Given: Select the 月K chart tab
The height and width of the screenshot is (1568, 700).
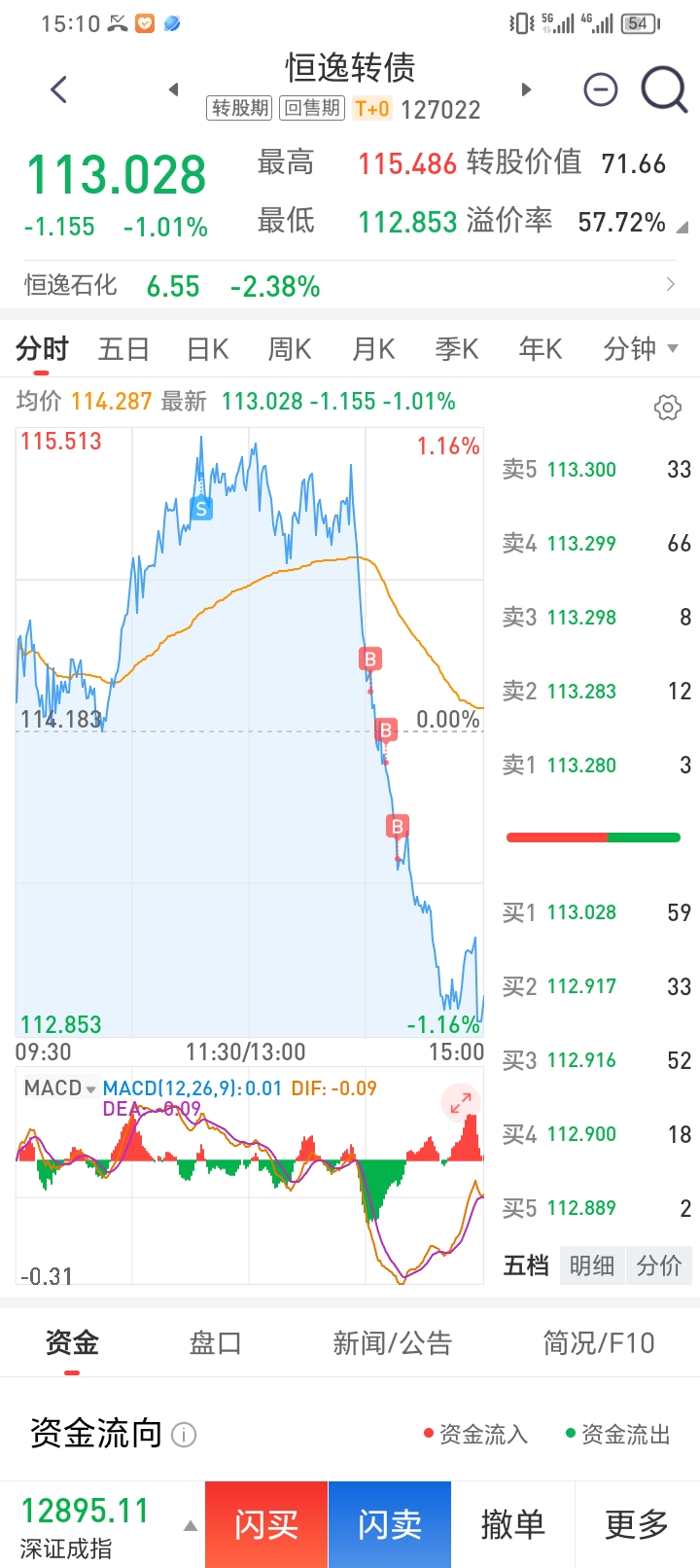Looking at the screenshot, I should tap(373, 348).
